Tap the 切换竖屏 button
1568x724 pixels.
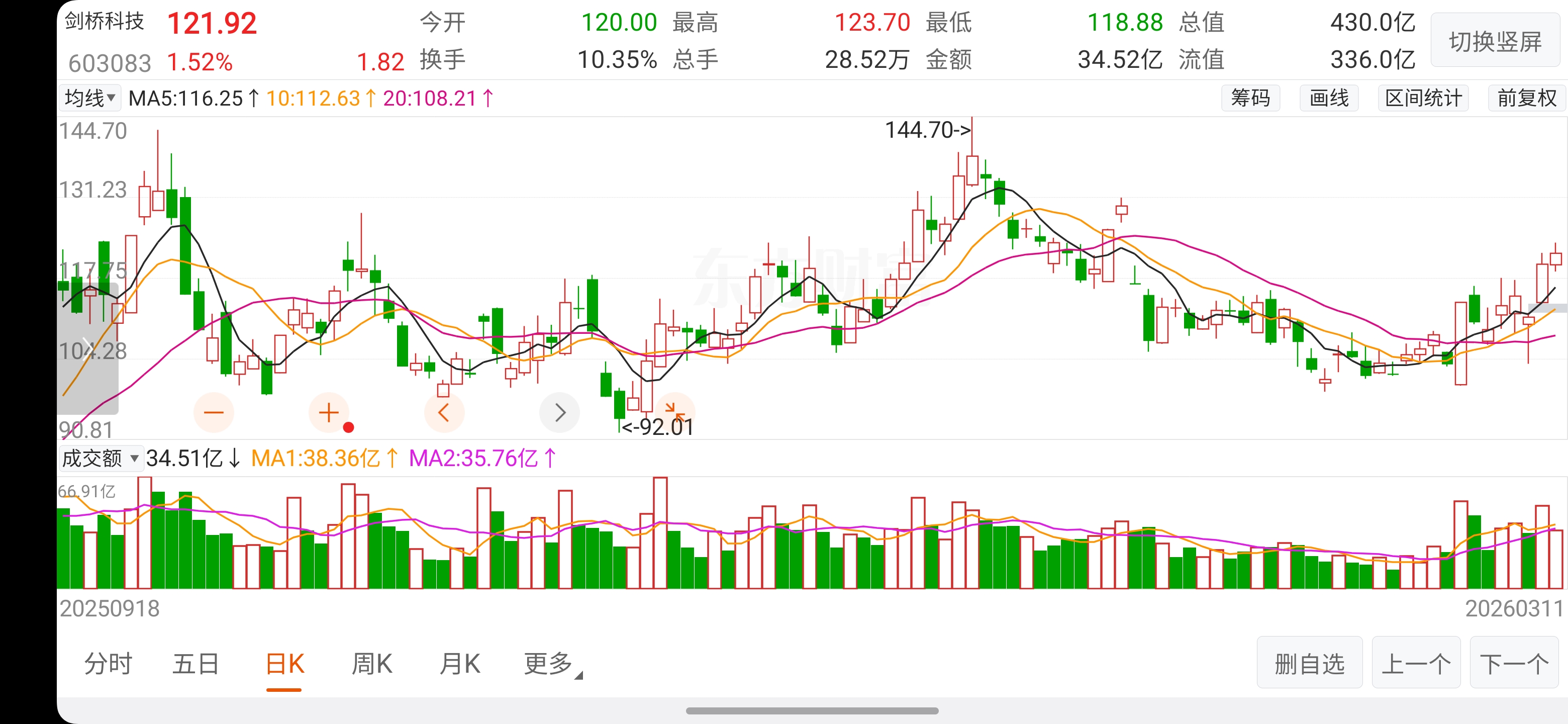[1495, 41]
